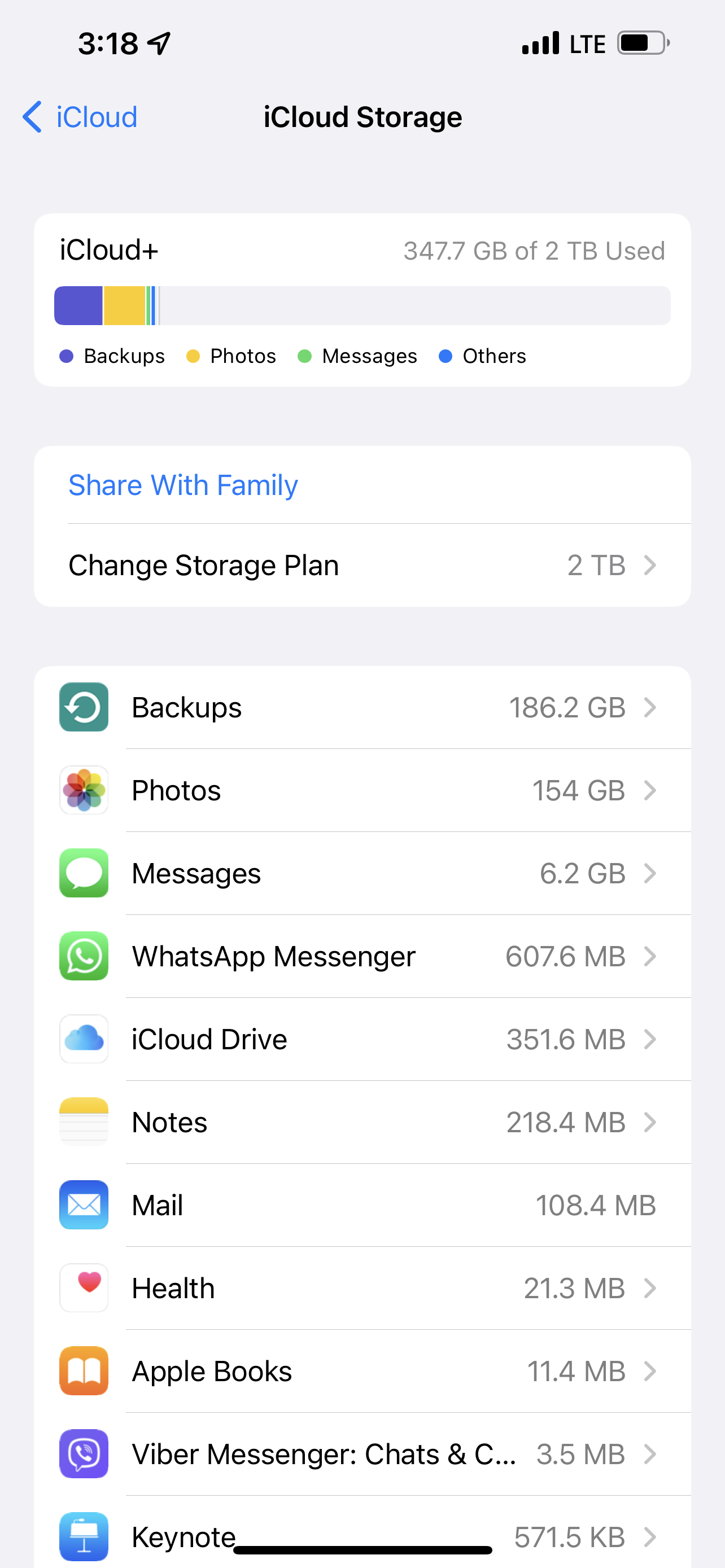Select the iCloud Drive row
This screenshot has height=1568, width=725.
tap(362, 1039)
